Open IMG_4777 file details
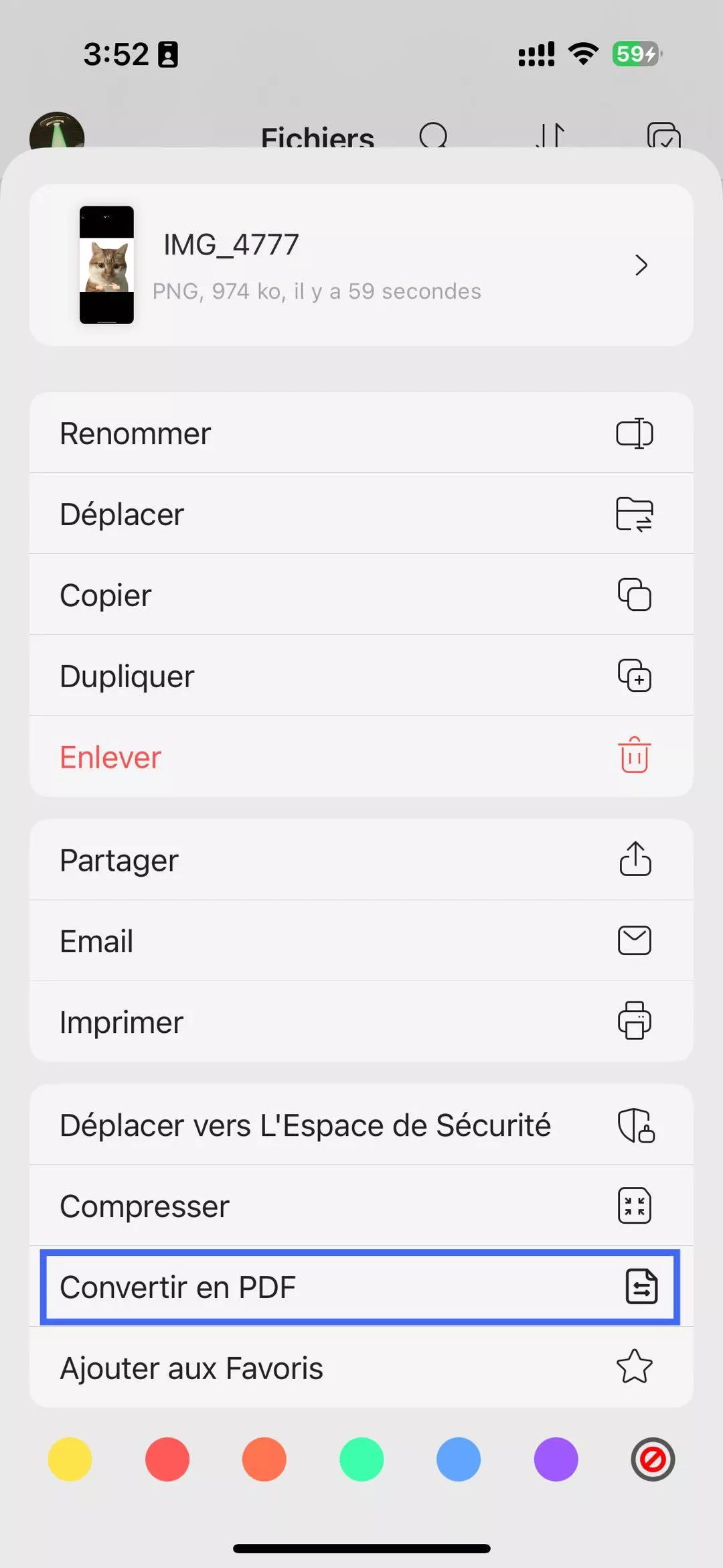Screen dimensions: 723x1568 click(361, 265)
